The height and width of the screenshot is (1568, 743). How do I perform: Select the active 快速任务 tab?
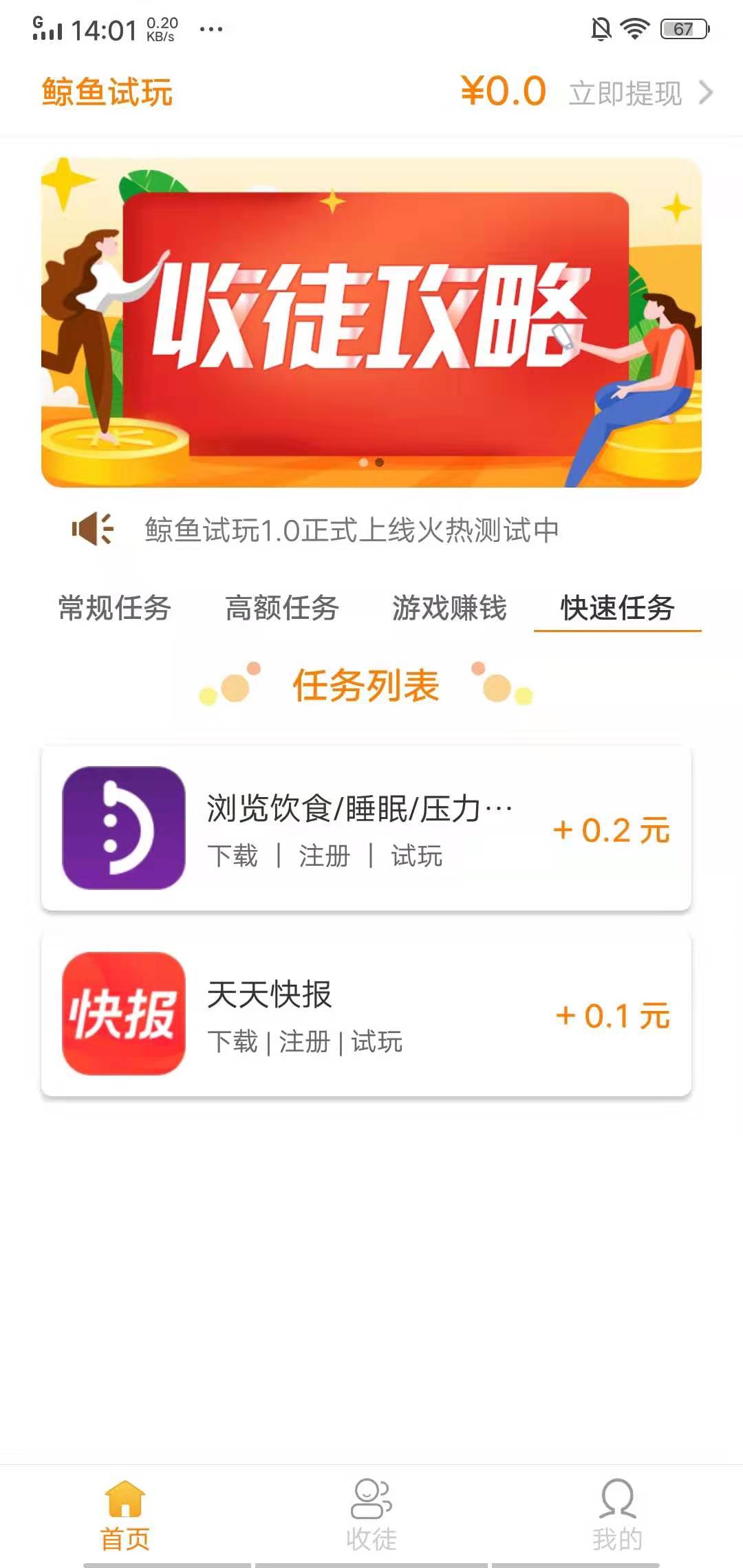[x=616, y=609]
